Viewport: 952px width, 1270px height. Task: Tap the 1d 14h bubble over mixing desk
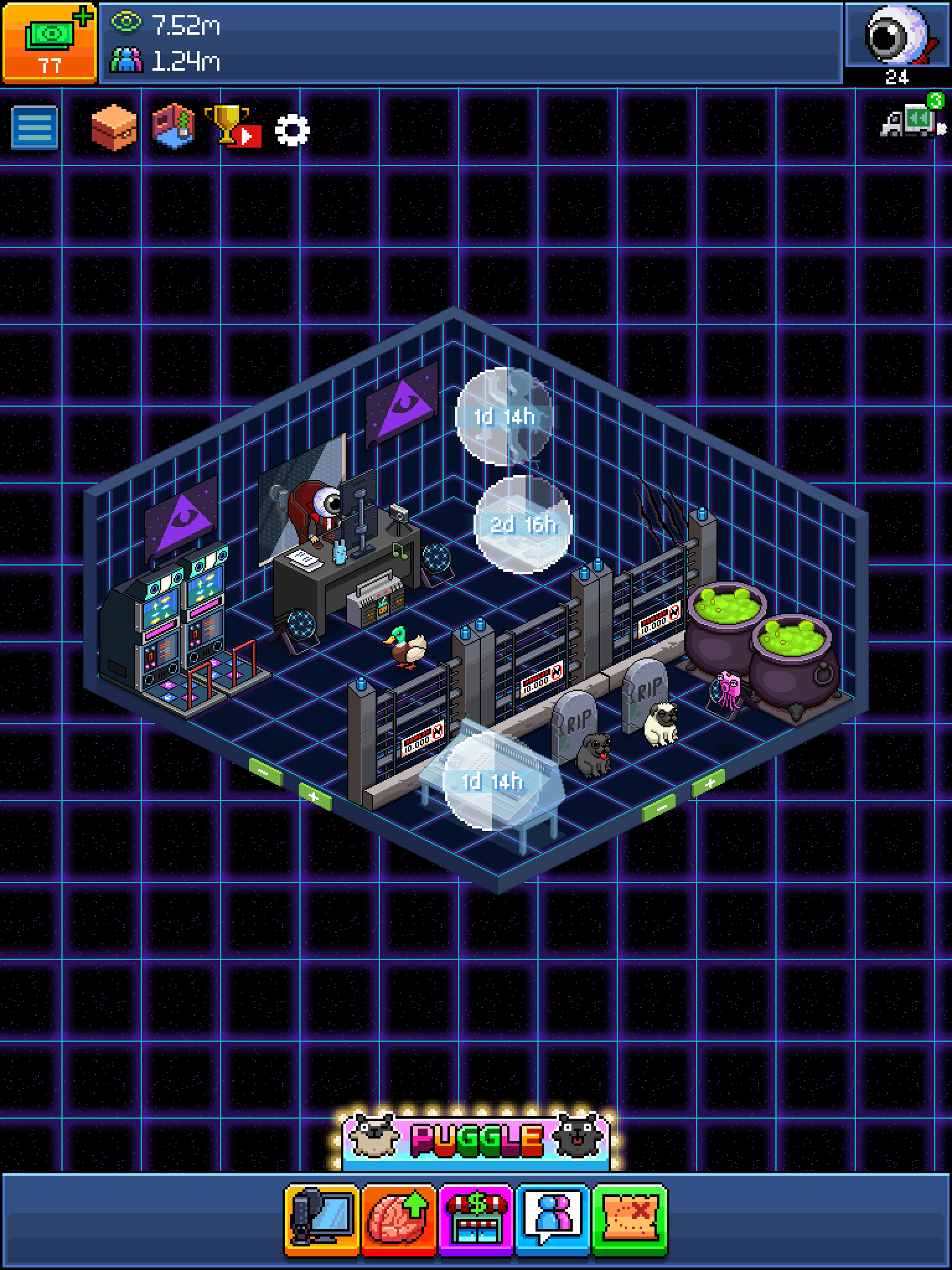[493, 781]
